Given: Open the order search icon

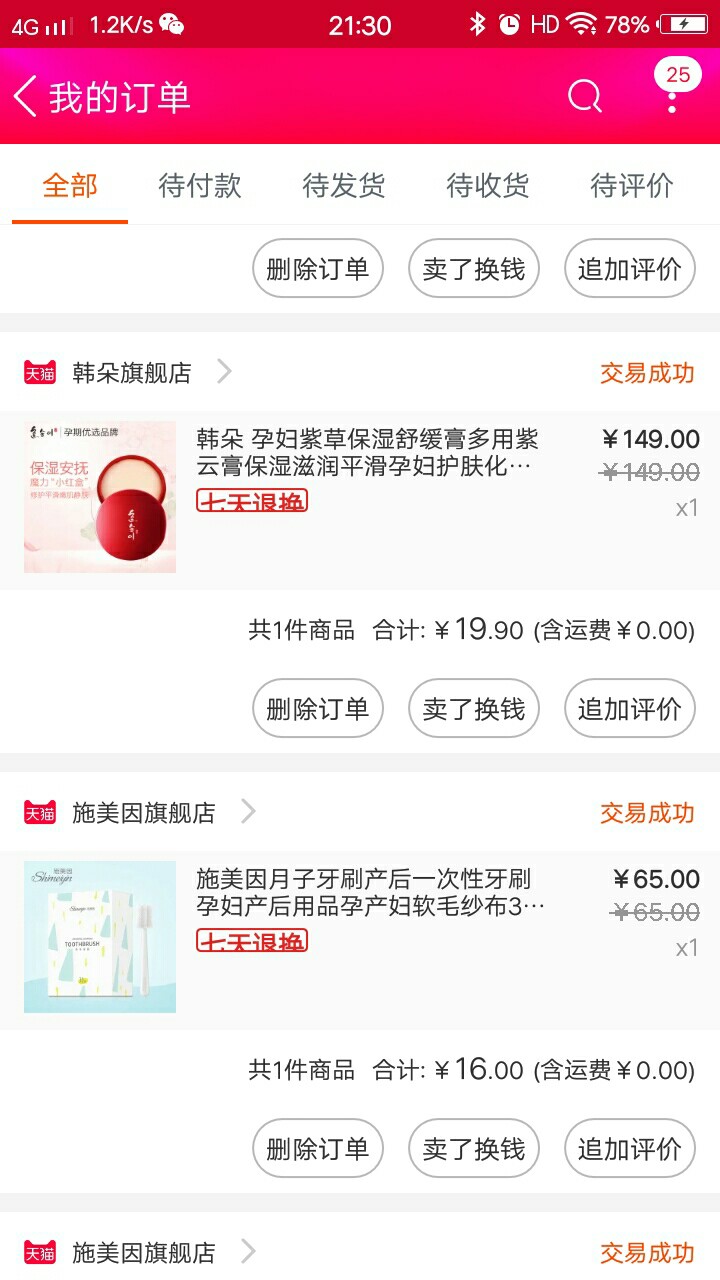Looking at the screenshot, I should (x=585, y=97).
